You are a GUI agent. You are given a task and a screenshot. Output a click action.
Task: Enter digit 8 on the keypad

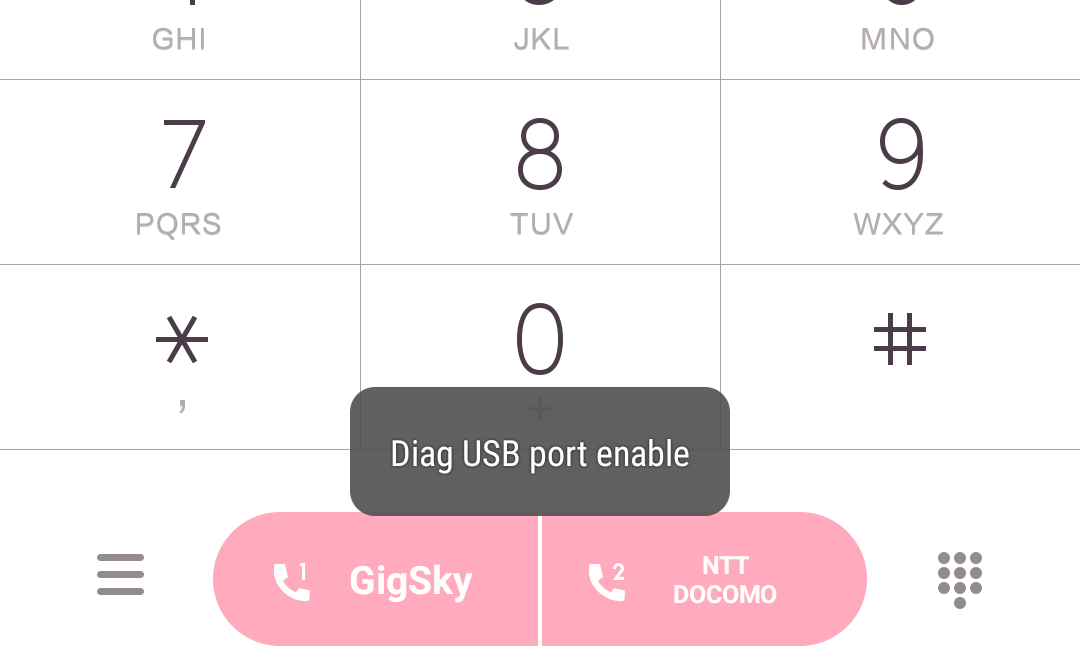tap(540, 172)
